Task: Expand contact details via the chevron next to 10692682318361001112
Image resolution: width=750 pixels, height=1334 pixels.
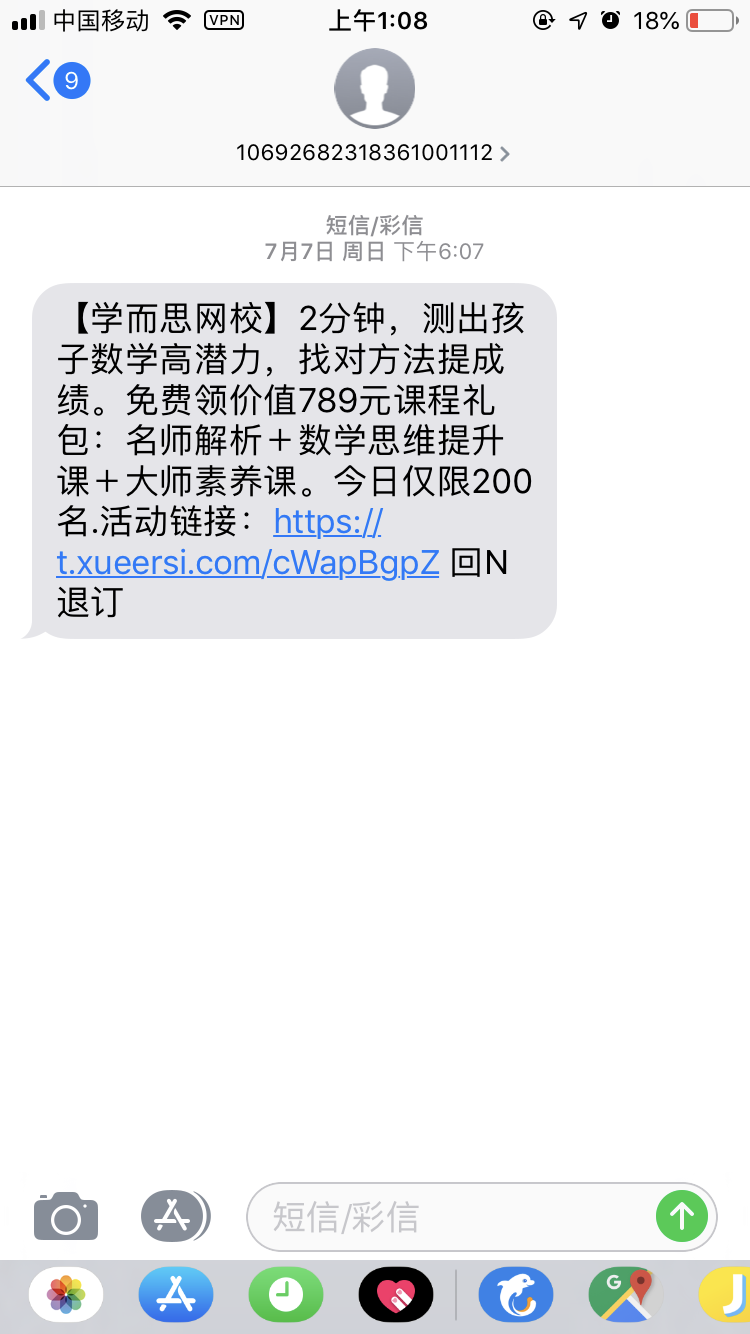Action: 506,154
